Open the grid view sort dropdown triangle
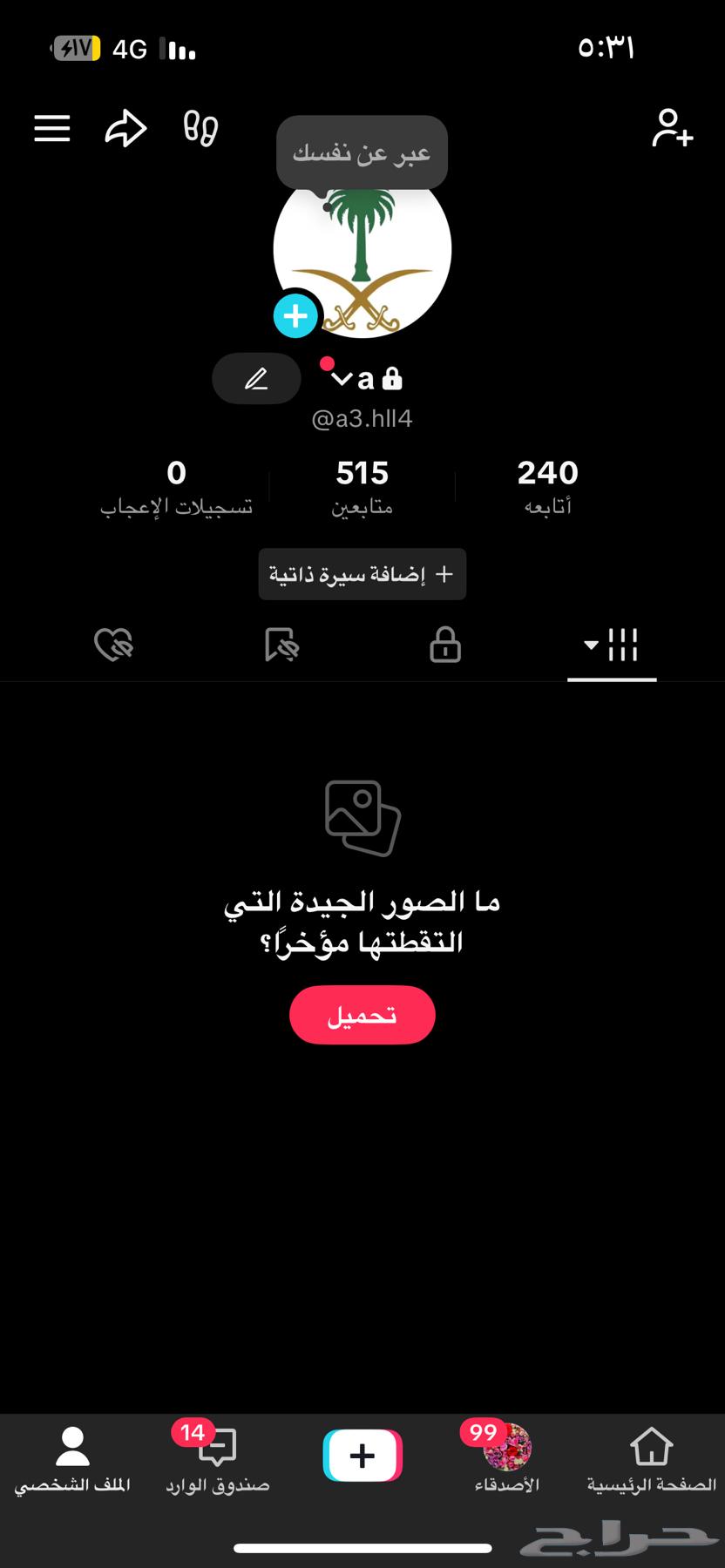 click(x=588, y=645)
